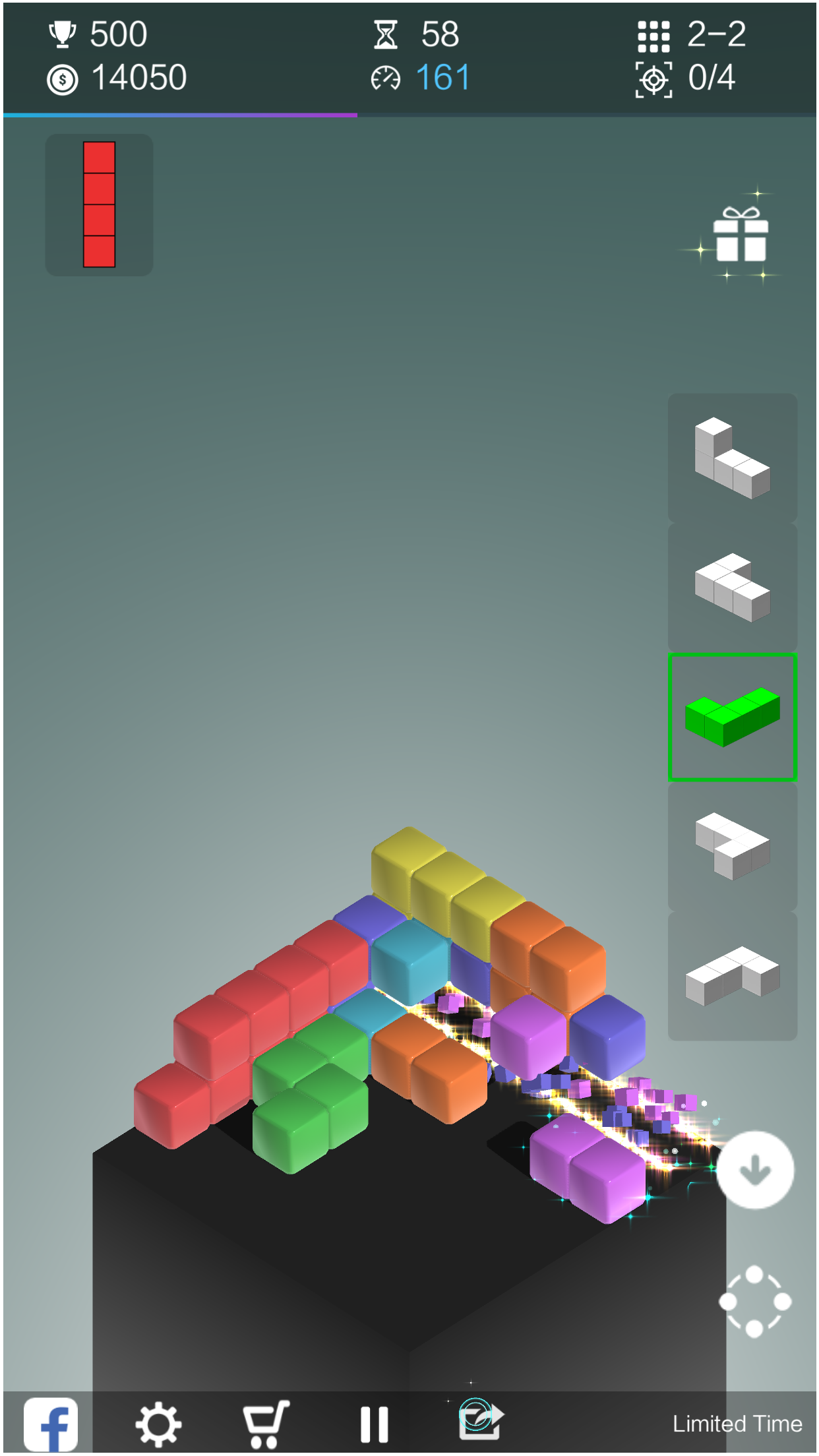Tap the red held piece preview
819x1456 pixels.
point(99,204)
